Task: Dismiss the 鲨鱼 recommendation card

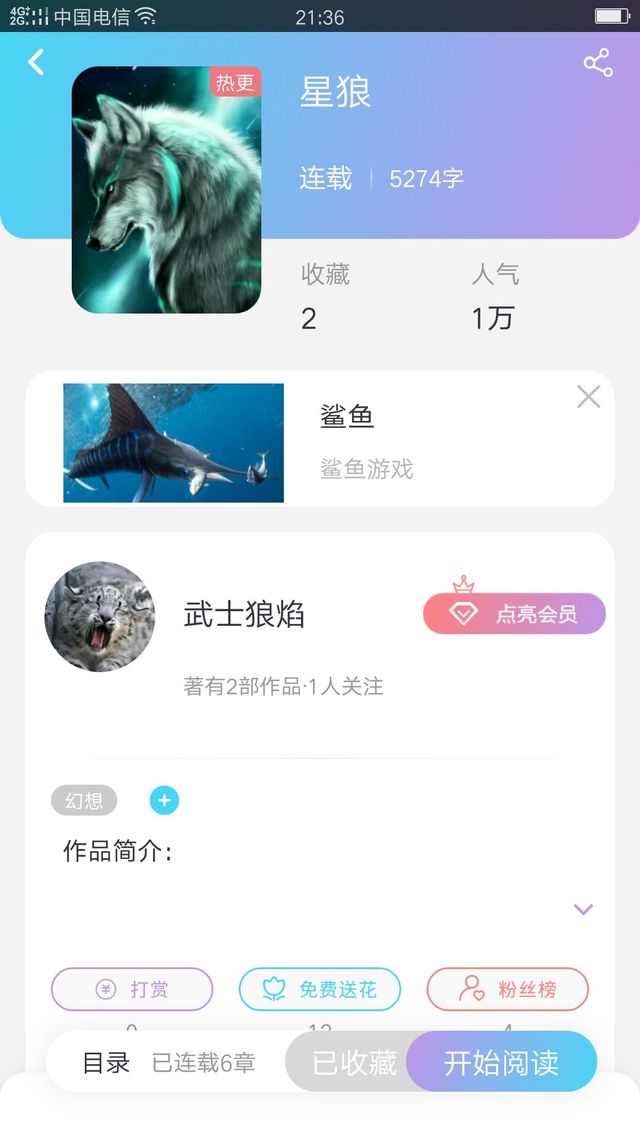Action: tap(588, 396)
